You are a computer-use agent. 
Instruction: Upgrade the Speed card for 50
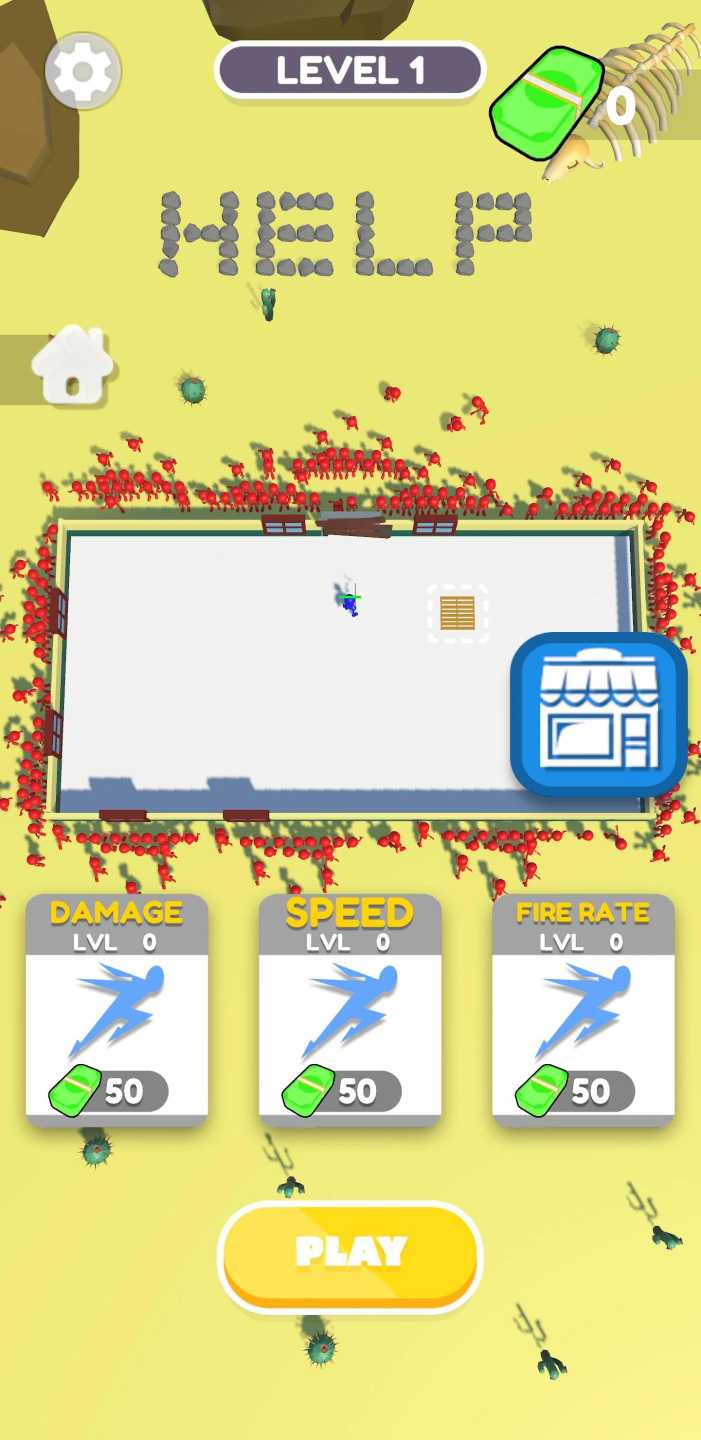tap(350, 1010)
